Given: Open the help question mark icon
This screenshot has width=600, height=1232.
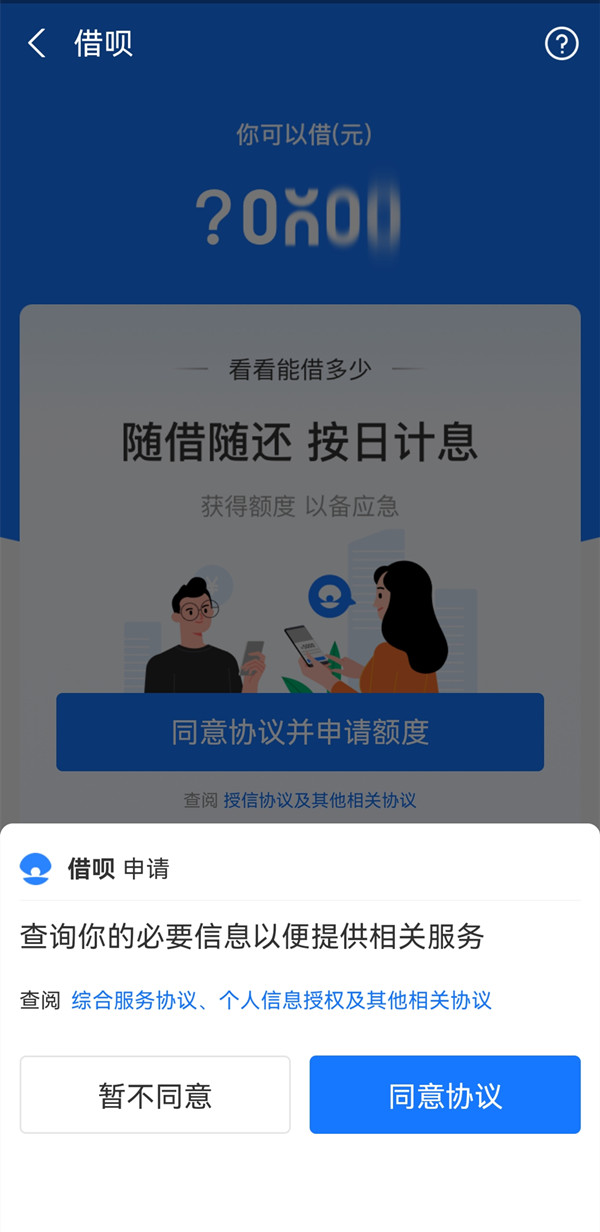Looking at the screenshot, I should tap(561, 44).
